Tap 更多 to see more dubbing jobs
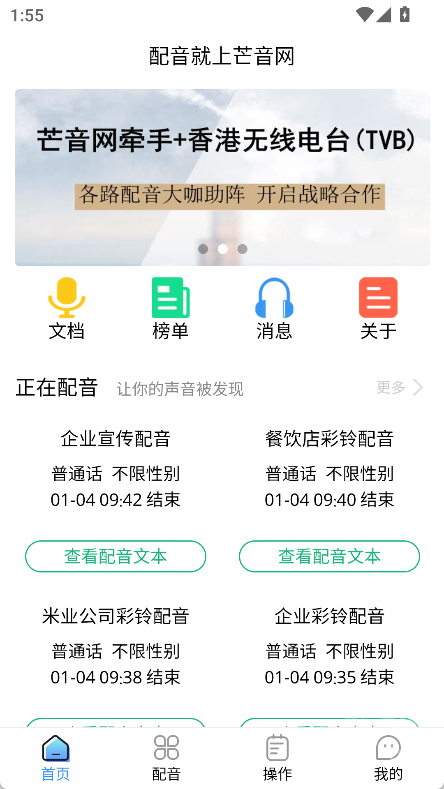Viewport: 444px width, 789px height. point(400,387)
